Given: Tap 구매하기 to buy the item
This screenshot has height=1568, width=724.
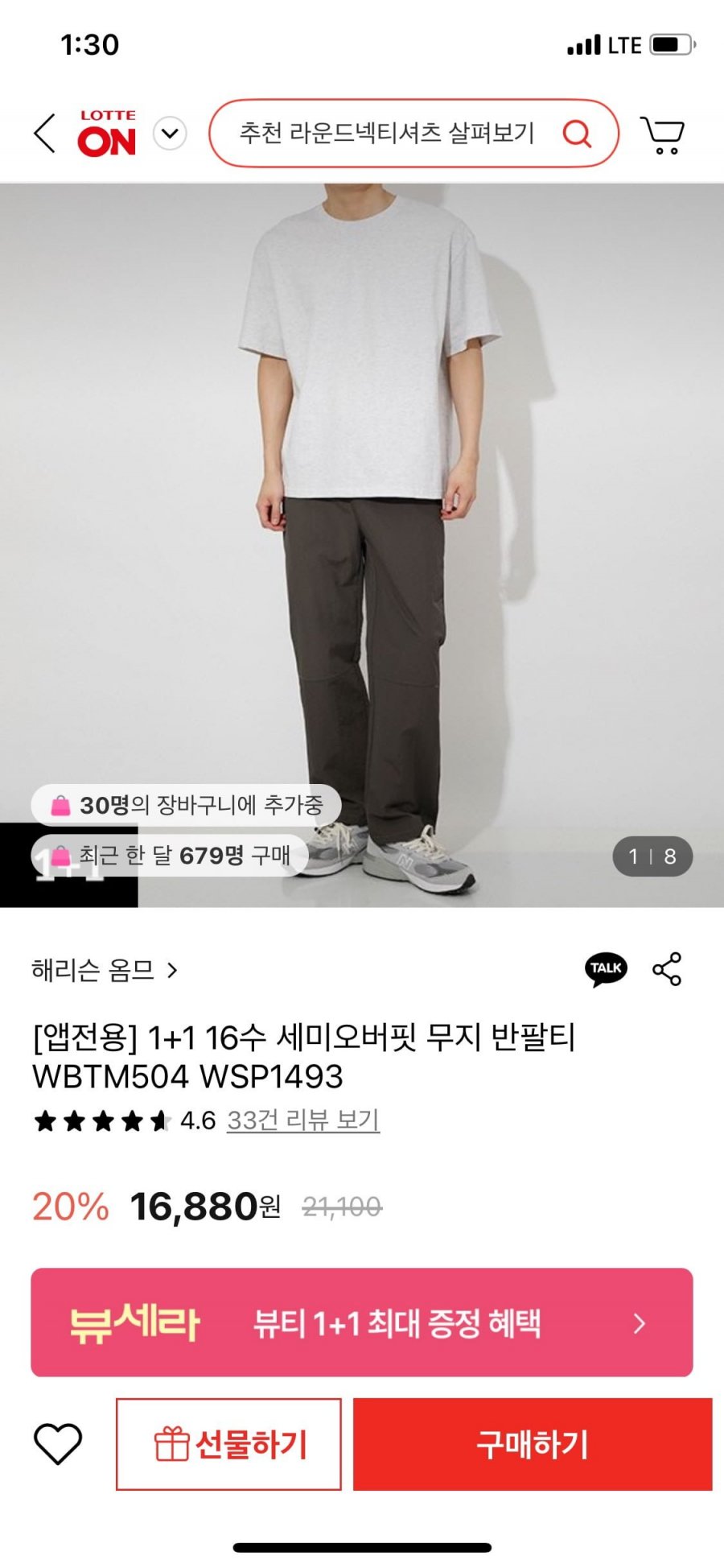Looking at the screenshot, I should point(533,1444).
